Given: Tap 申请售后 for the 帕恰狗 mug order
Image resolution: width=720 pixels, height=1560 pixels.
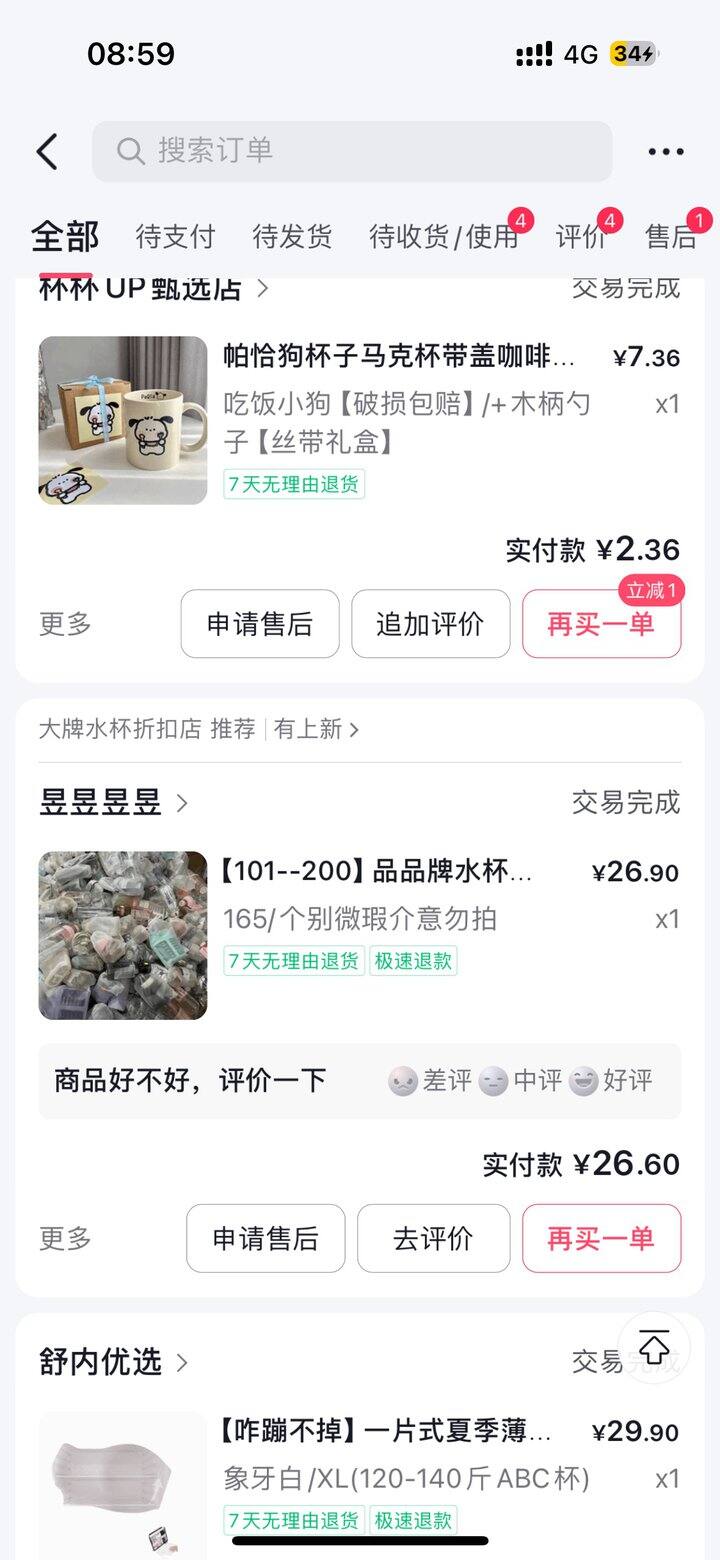Looking at the screenshot, I should click(260, 624).
